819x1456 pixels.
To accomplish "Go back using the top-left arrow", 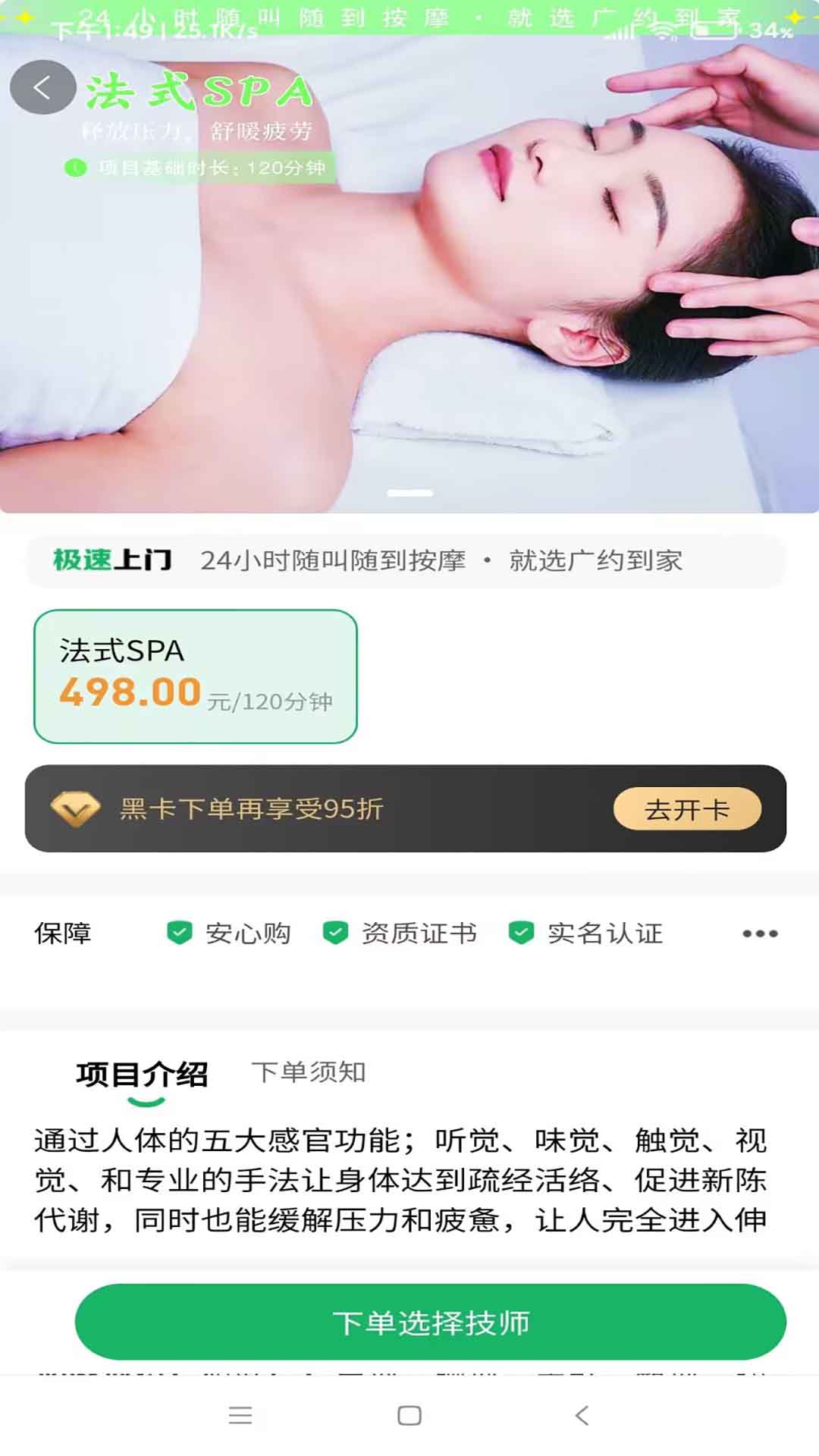I will [42, 88].
